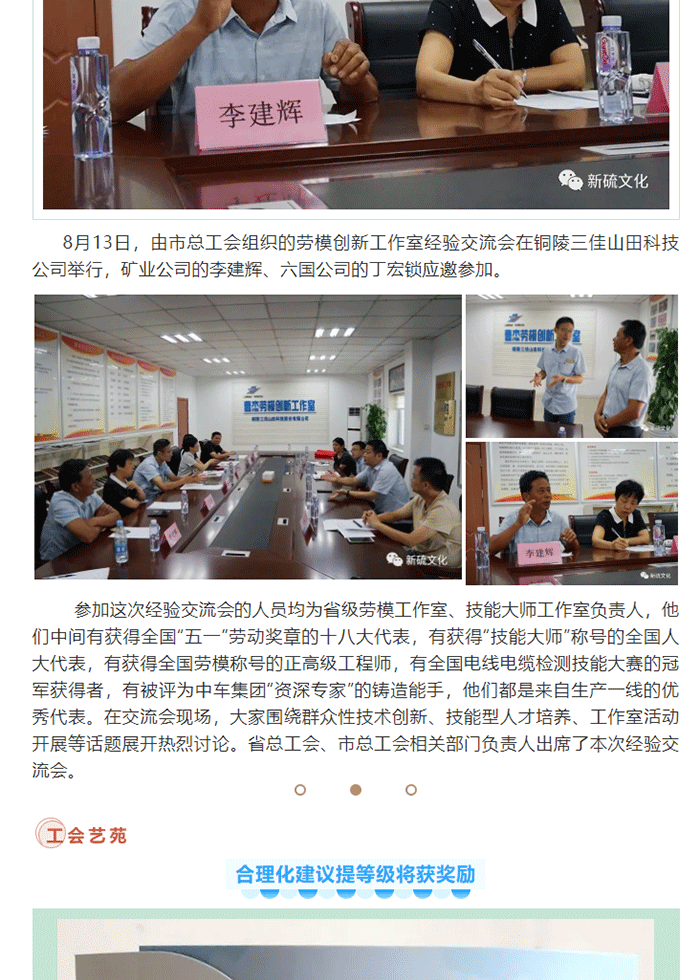Open the photo of two men talking

pyautogui.click(x=571, y=366)
